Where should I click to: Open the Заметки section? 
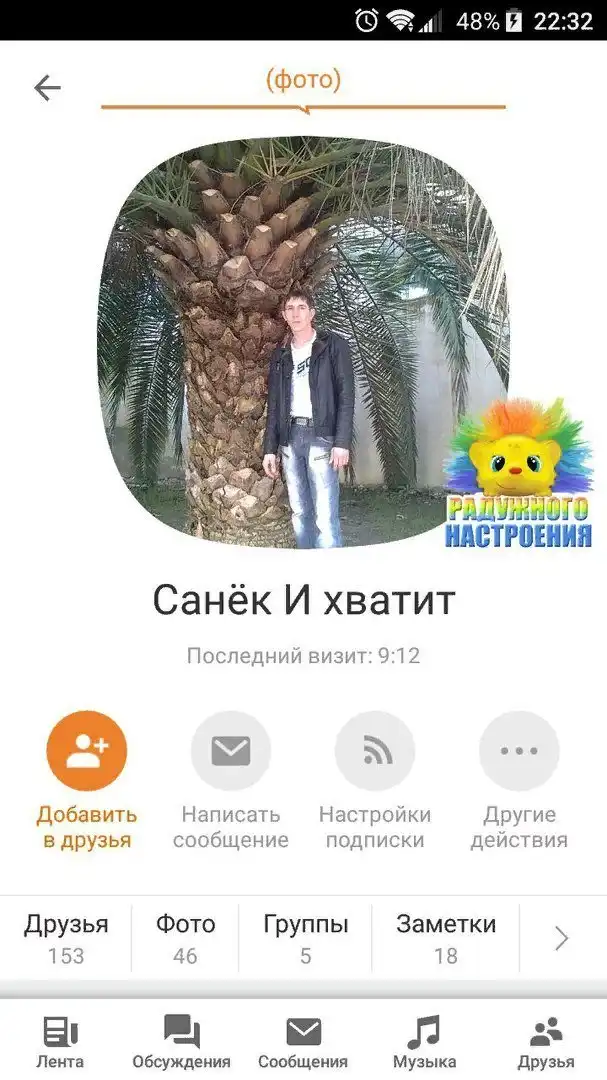(x=445, y=939)
